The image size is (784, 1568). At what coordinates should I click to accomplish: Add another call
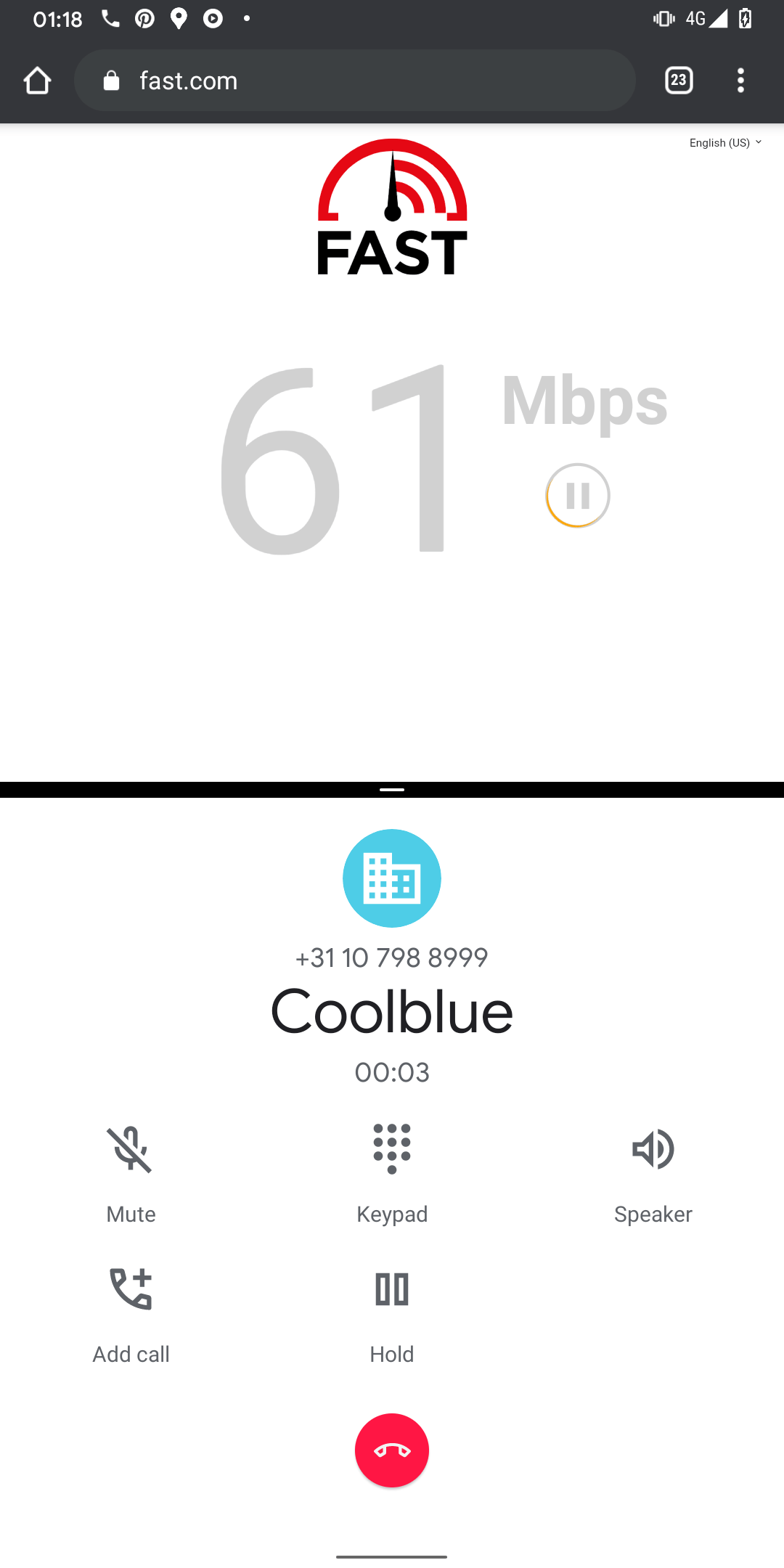click(x=131, y=1311)
